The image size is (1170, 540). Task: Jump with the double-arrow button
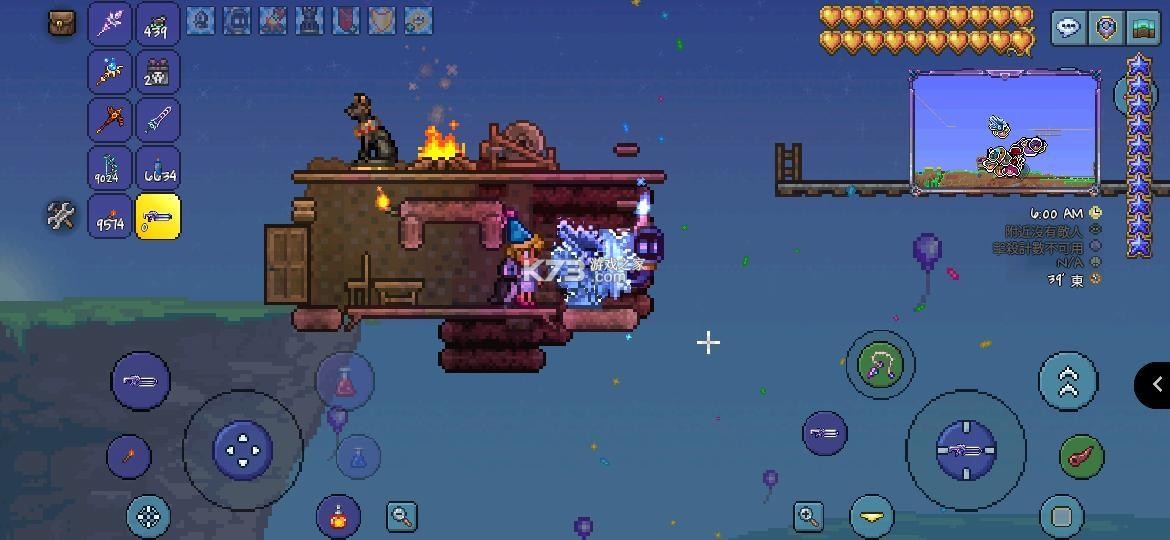[x=1068, y=380]
